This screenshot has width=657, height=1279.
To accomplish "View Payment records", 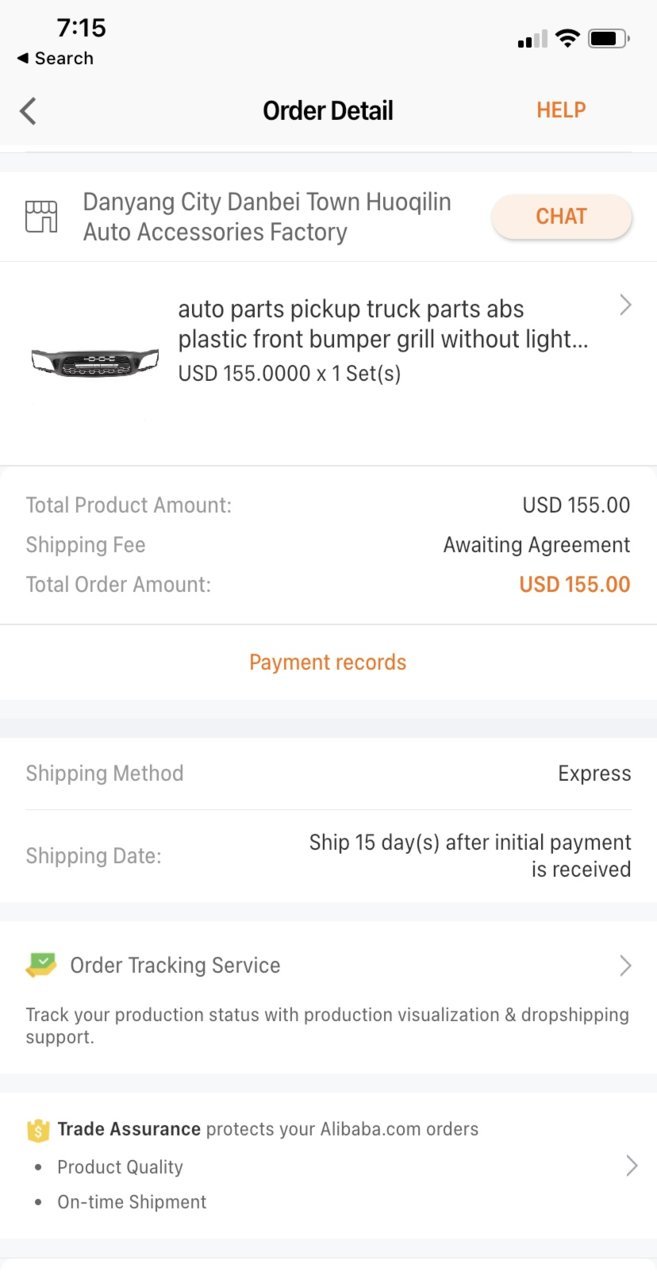I will coord(328,662).
